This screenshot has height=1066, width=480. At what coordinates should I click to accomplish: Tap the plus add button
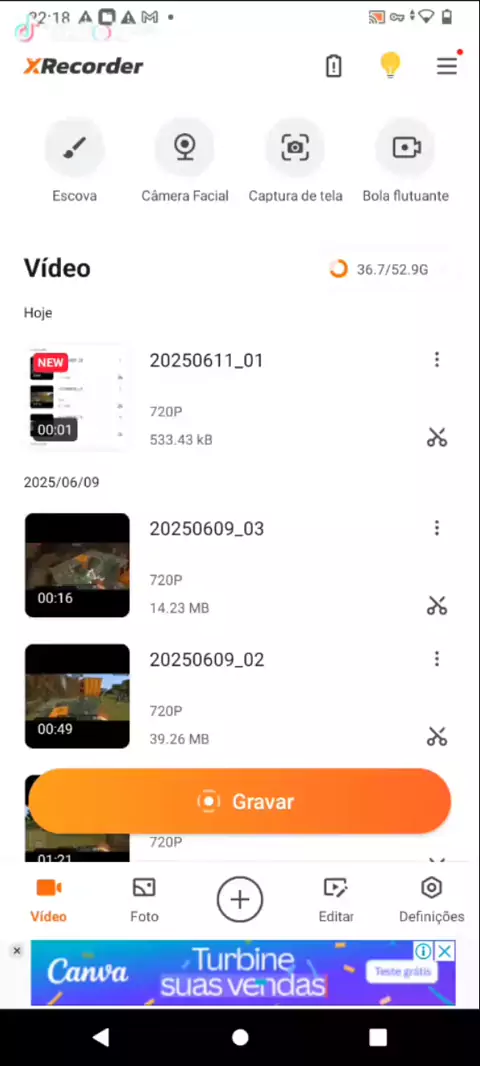click(x=239, y=899)
